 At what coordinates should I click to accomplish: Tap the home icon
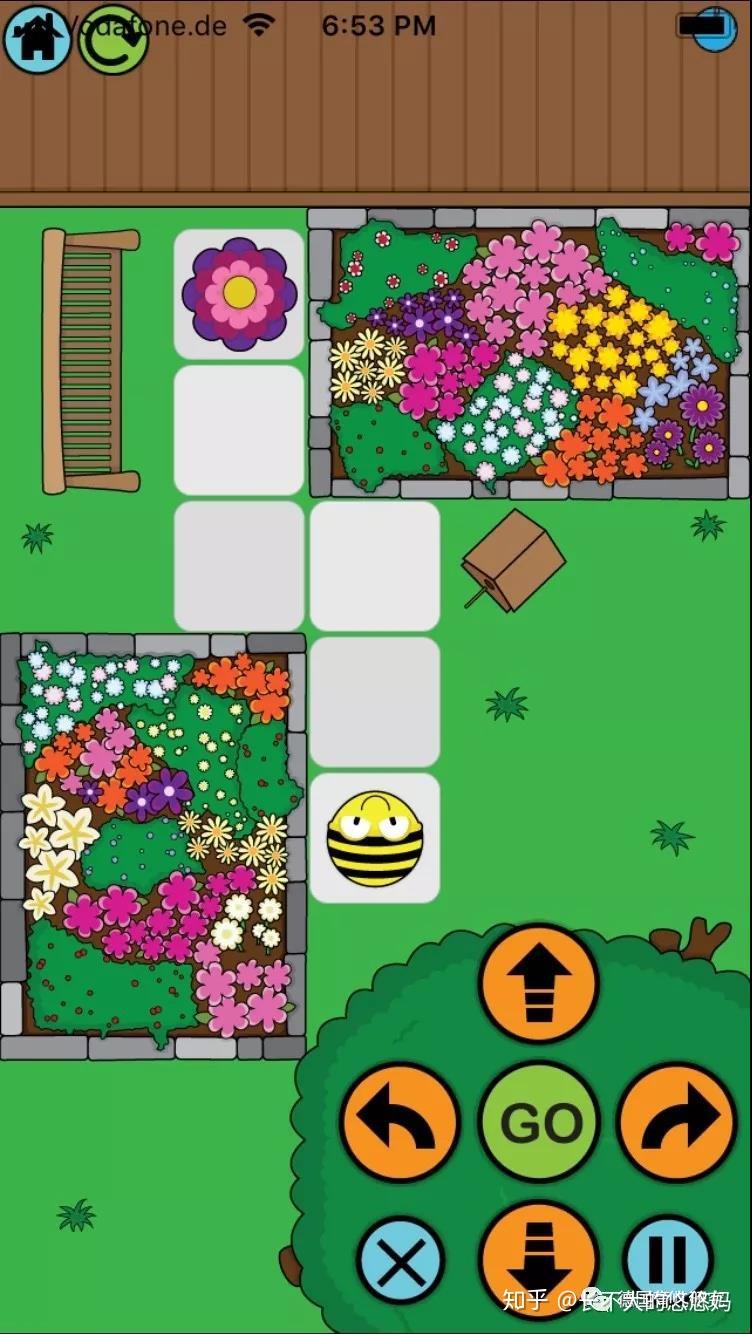(x=37, y=38)
